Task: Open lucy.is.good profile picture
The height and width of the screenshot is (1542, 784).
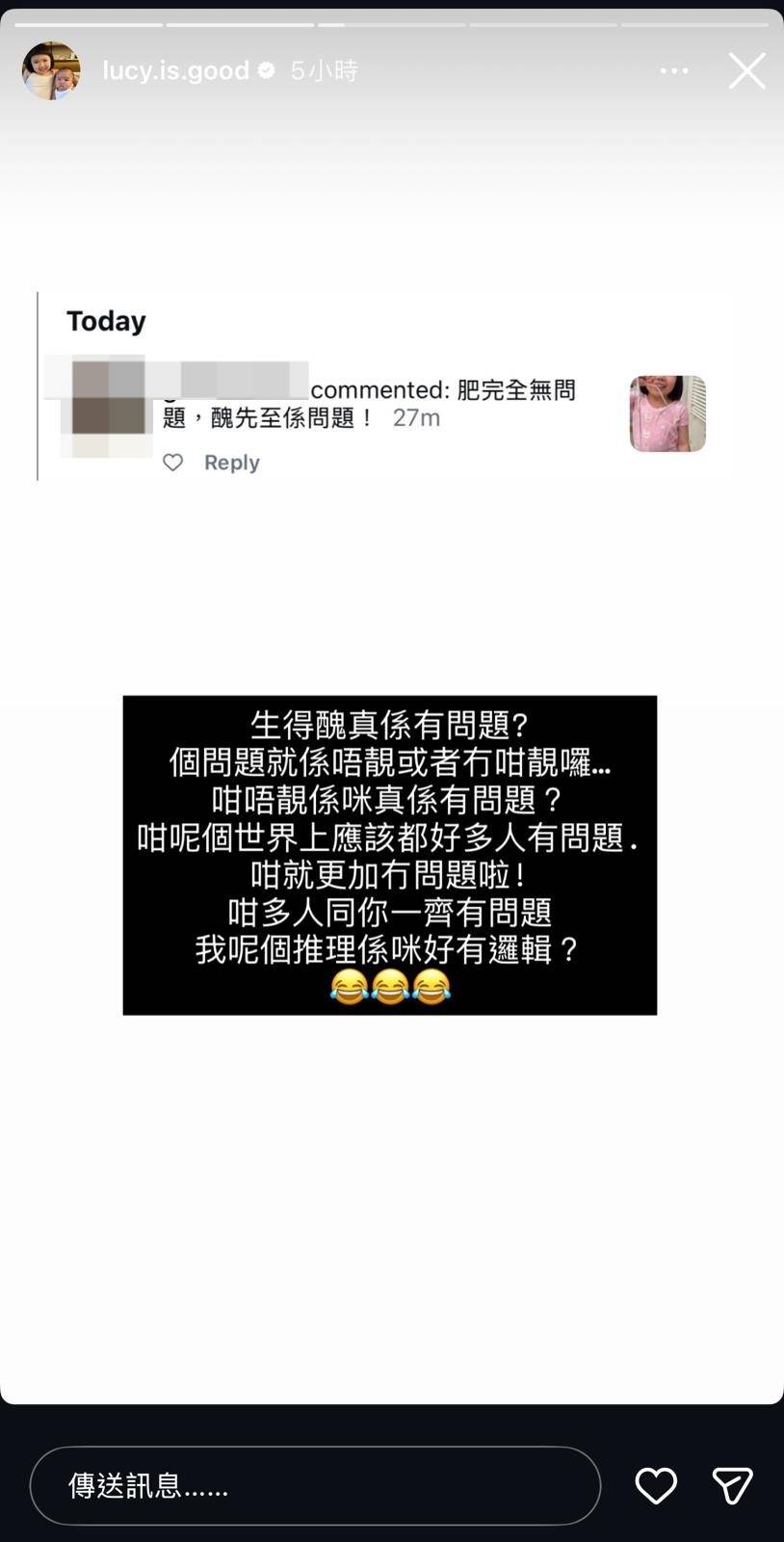Action: (51, 71)
